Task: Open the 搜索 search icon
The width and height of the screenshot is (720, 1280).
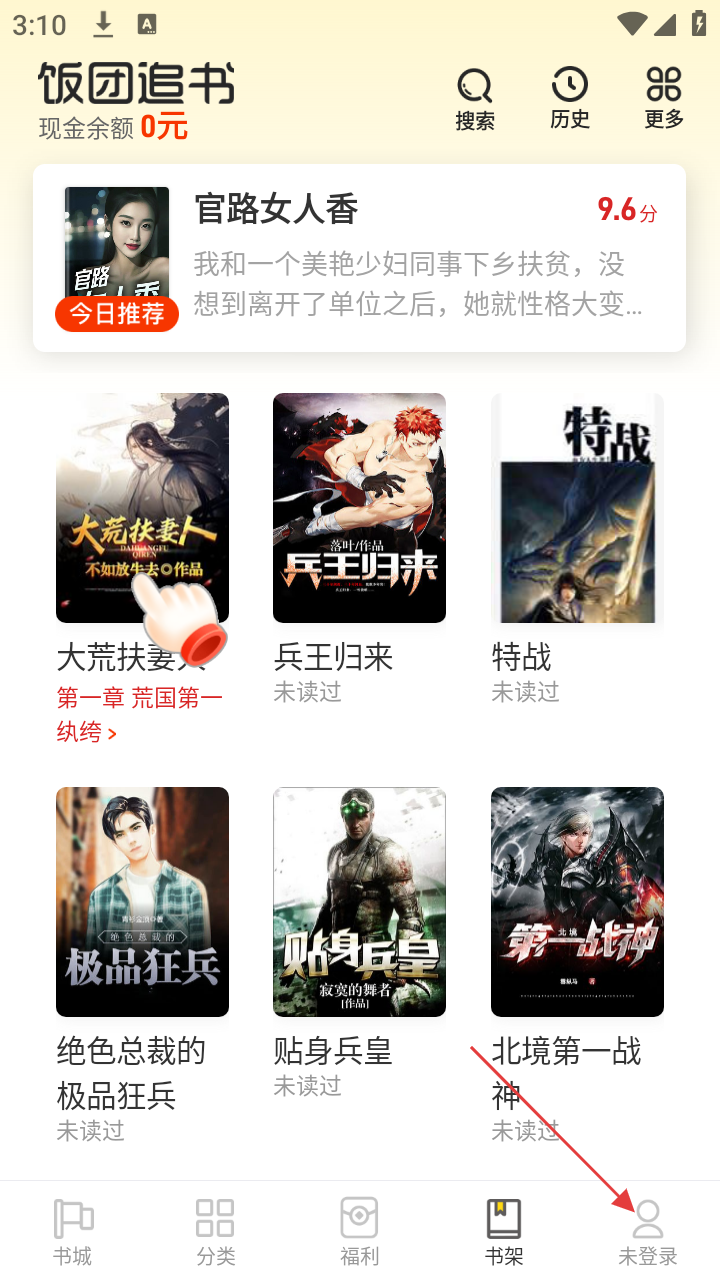Action: click(x=475, y=98)
